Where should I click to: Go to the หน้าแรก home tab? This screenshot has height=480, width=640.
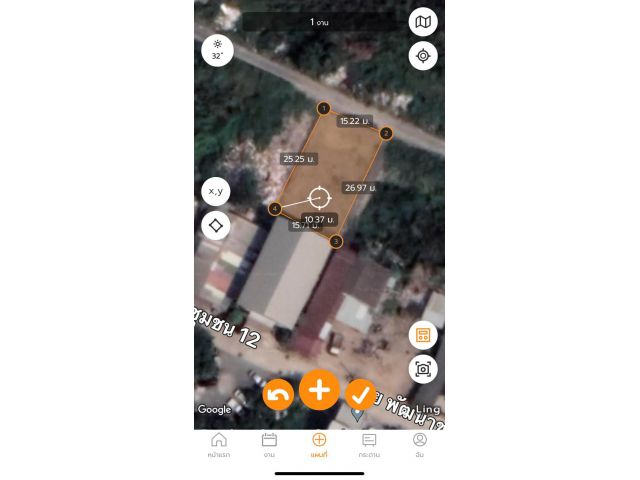(219, 445)
